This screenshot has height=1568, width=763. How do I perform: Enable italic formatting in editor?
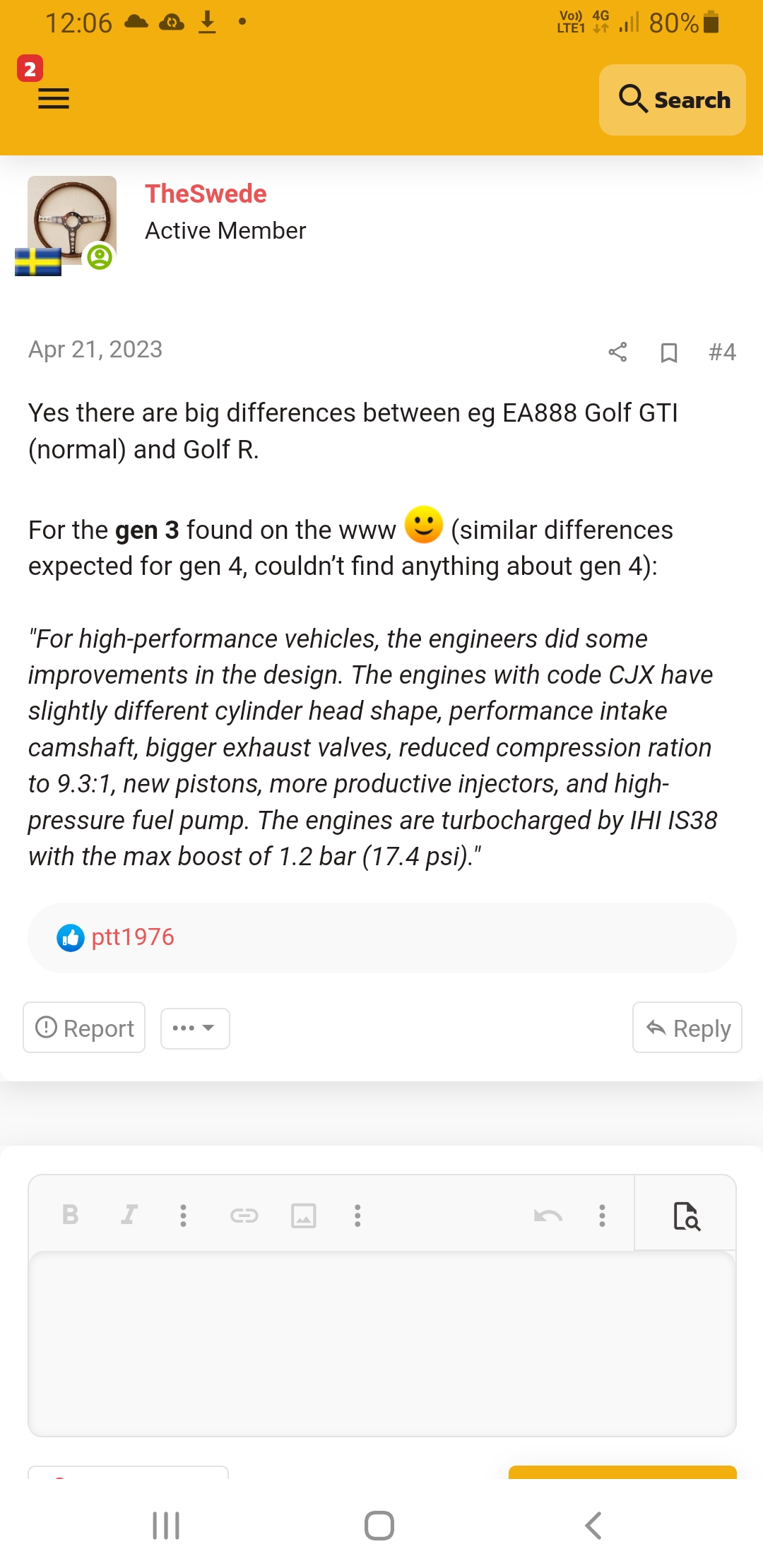(x=128, y=1215)
